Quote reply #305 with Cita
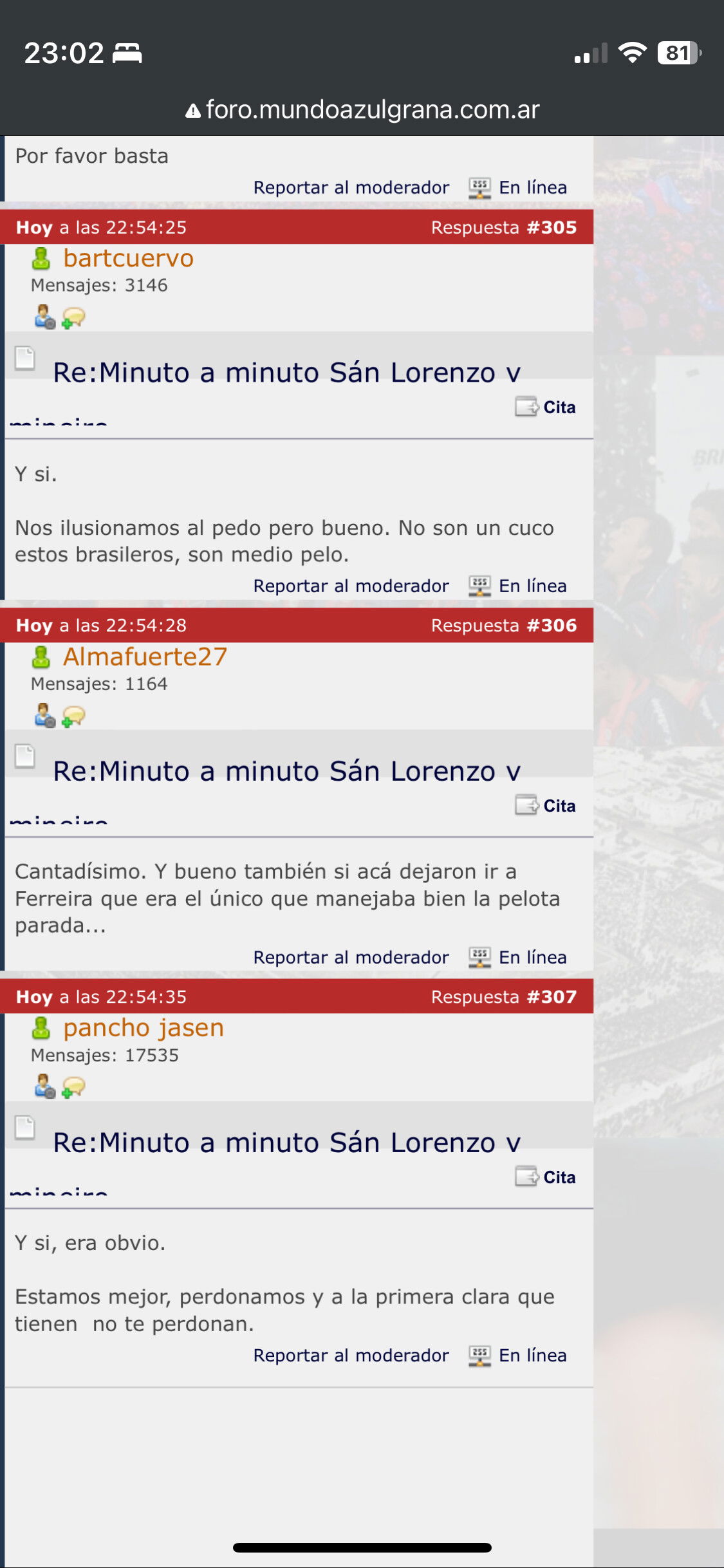Viewport: 724px width, 1568px height. tap(546, 407)
